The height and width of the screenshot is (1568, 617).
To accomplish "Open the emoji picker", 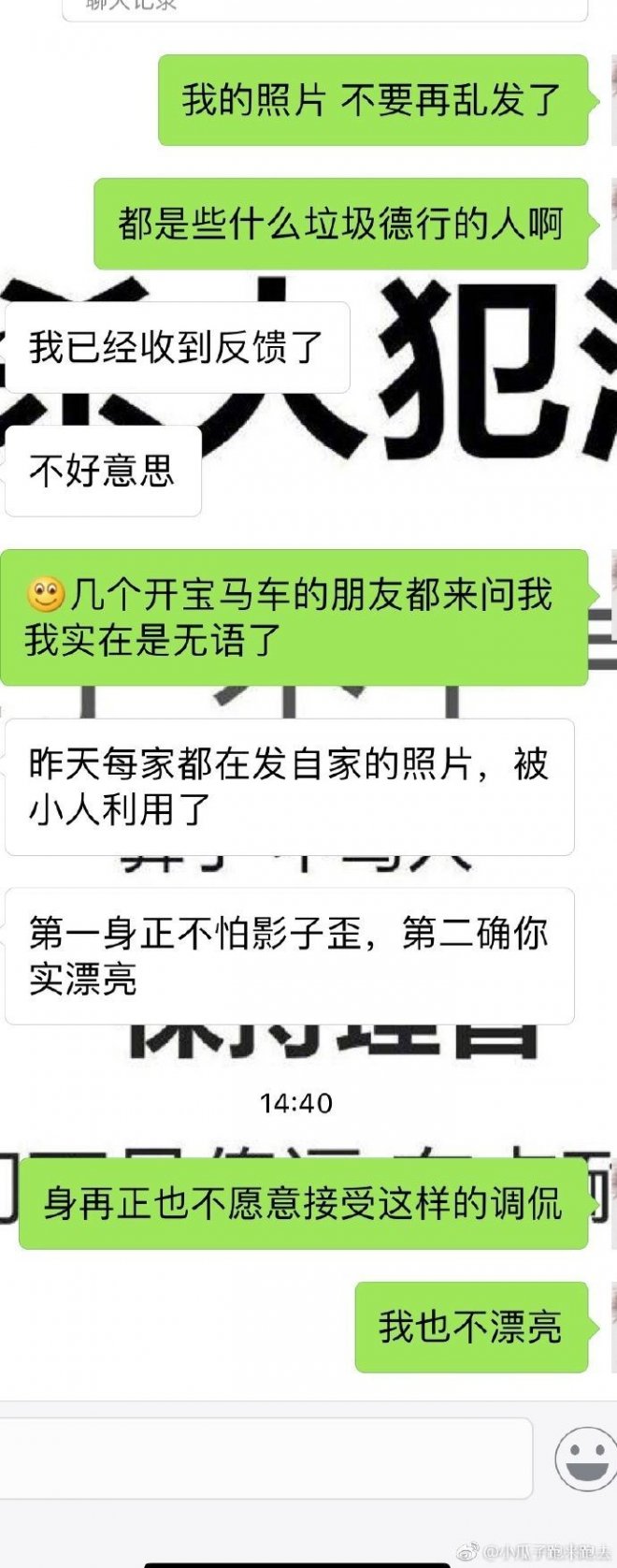I will (x=586, y=1457).
